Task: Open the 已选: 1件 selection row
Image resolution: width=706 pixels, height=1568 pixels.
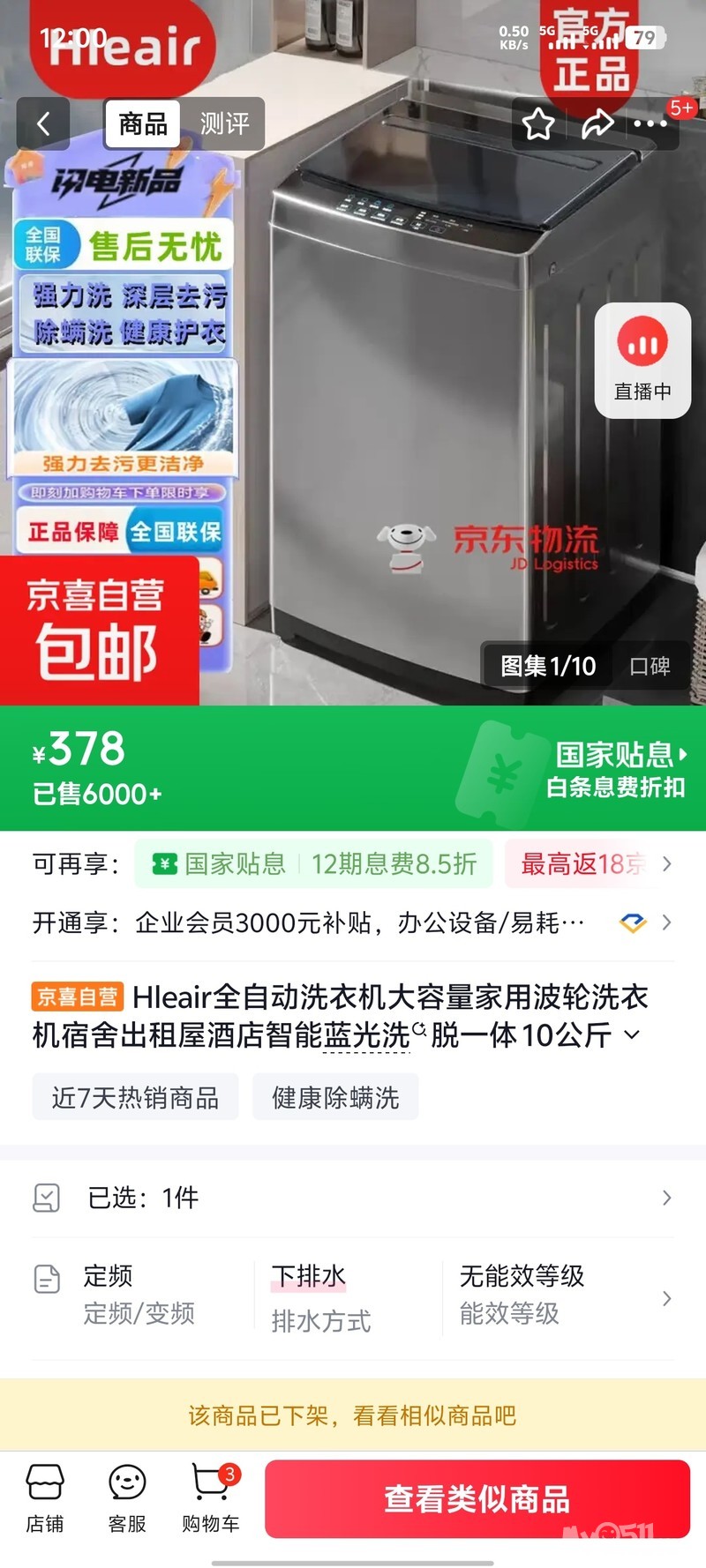Action: click(x=353, y=1198)
